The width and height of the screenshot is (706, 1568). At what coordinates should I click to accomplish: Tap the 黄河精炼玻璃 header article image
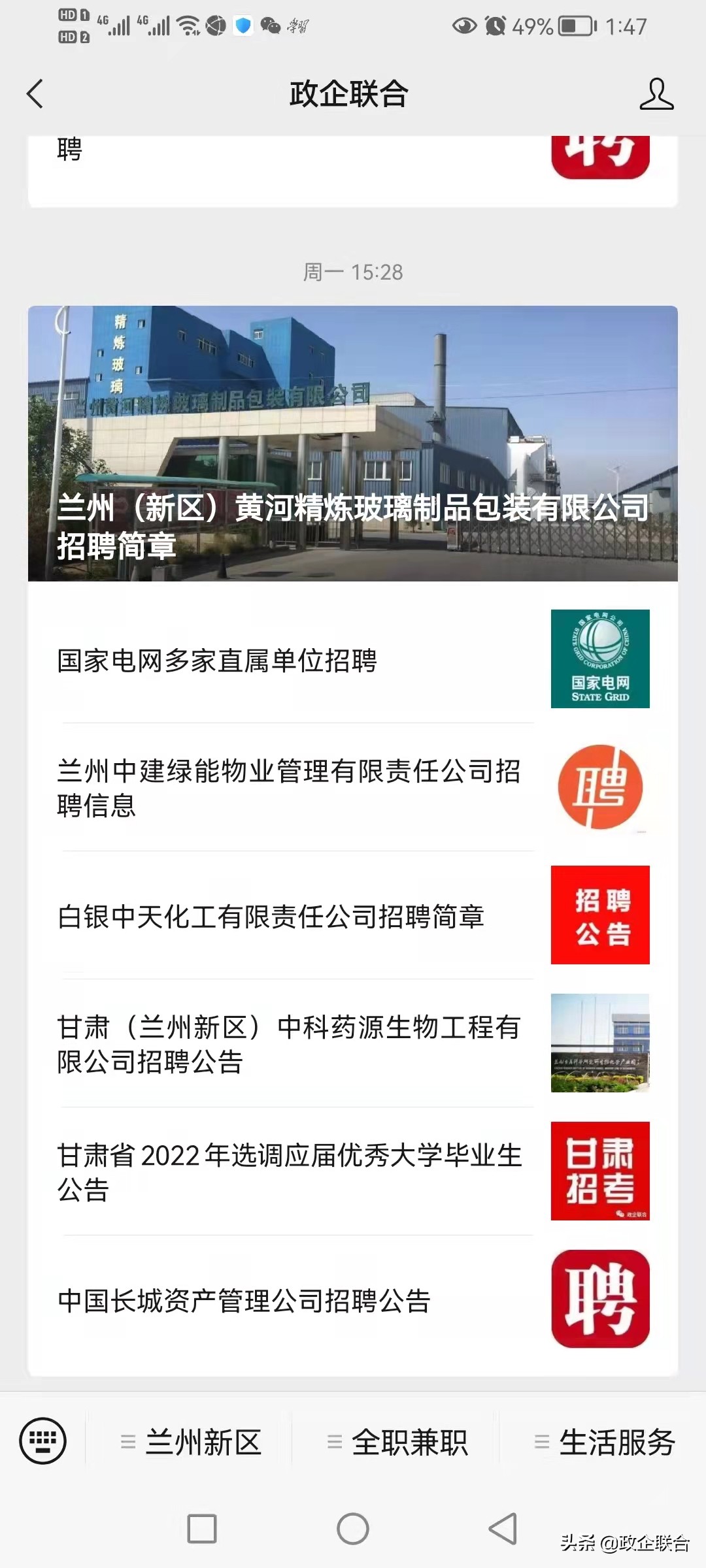pyautogui.click(x=353, y=444)
